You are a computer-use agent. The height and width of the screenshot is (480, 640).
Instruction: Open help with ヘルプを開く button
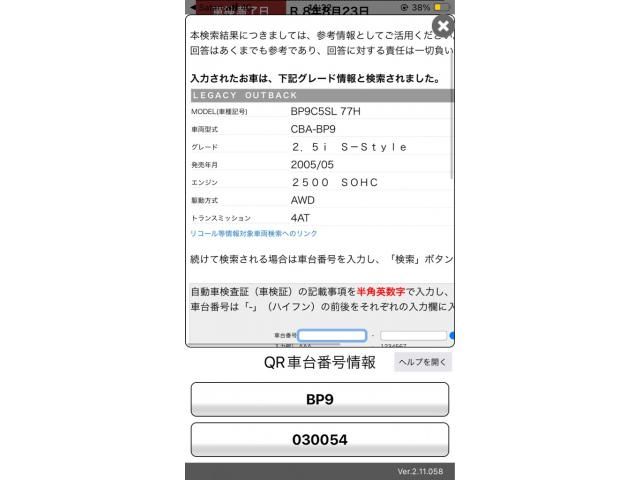click(422, 362)
